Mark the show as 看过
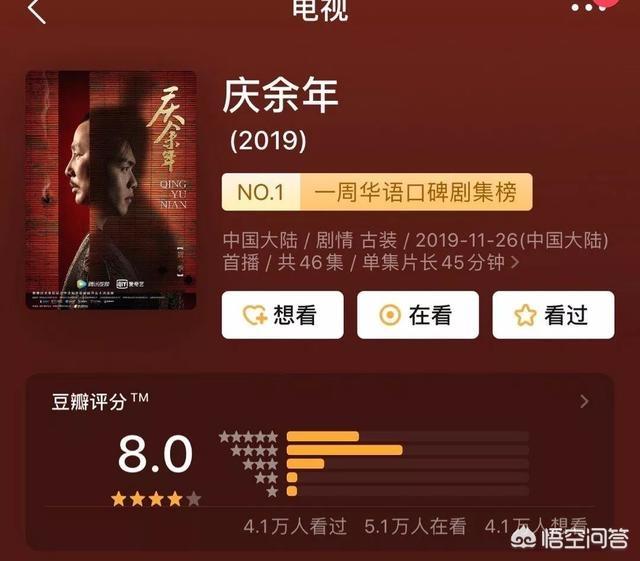 point(553,316)
